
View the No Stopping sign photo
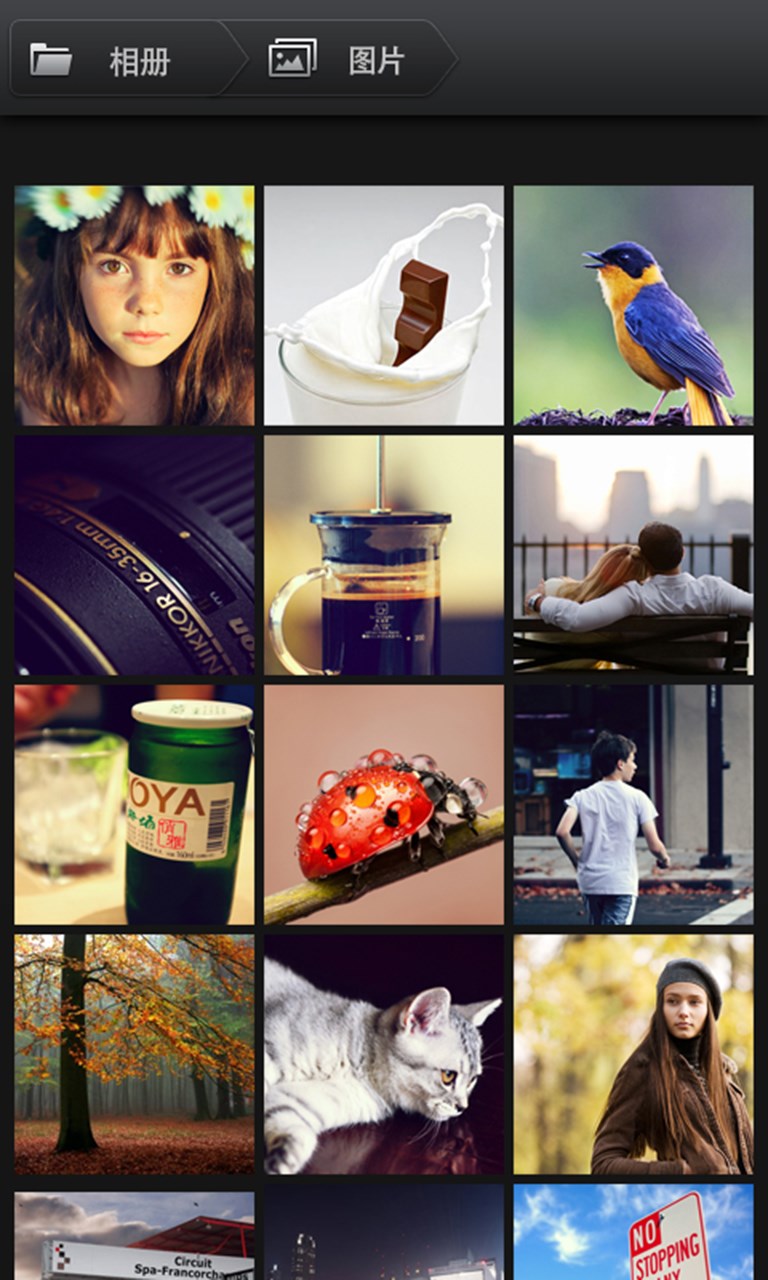click(633, 1236)
